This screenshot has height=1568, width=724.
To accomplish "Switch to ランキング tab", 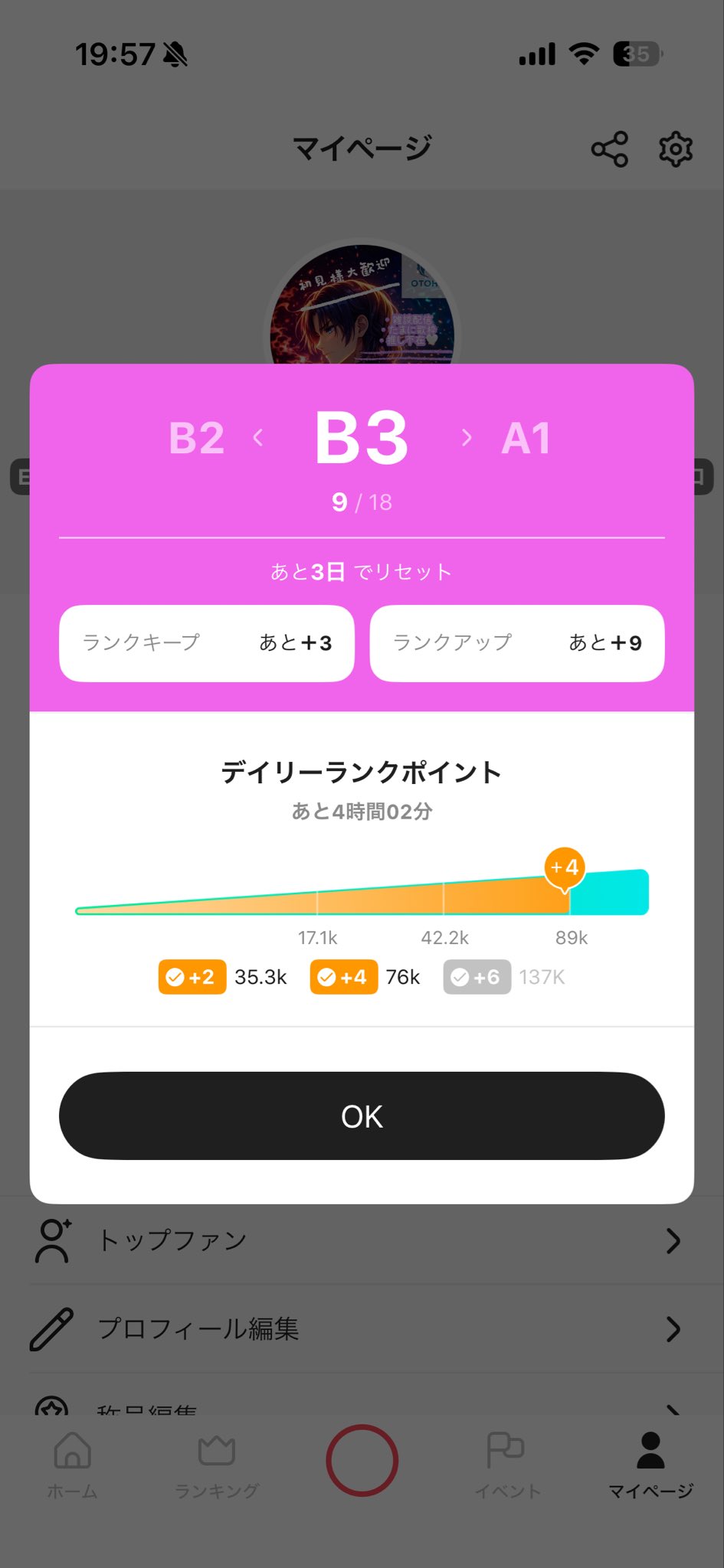I will click(217, 1464).
